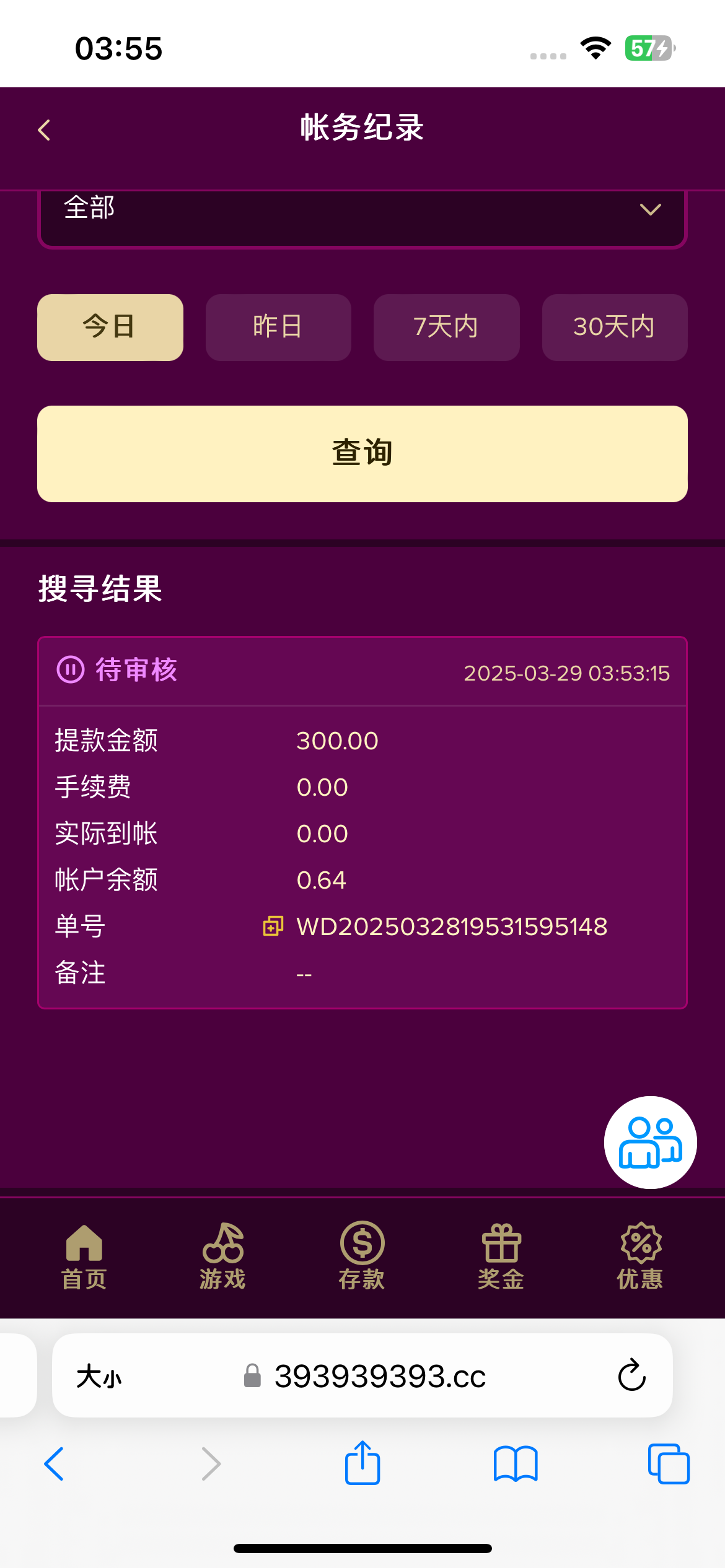
Task: Filter records to 30天内
Action: (614, 327)
